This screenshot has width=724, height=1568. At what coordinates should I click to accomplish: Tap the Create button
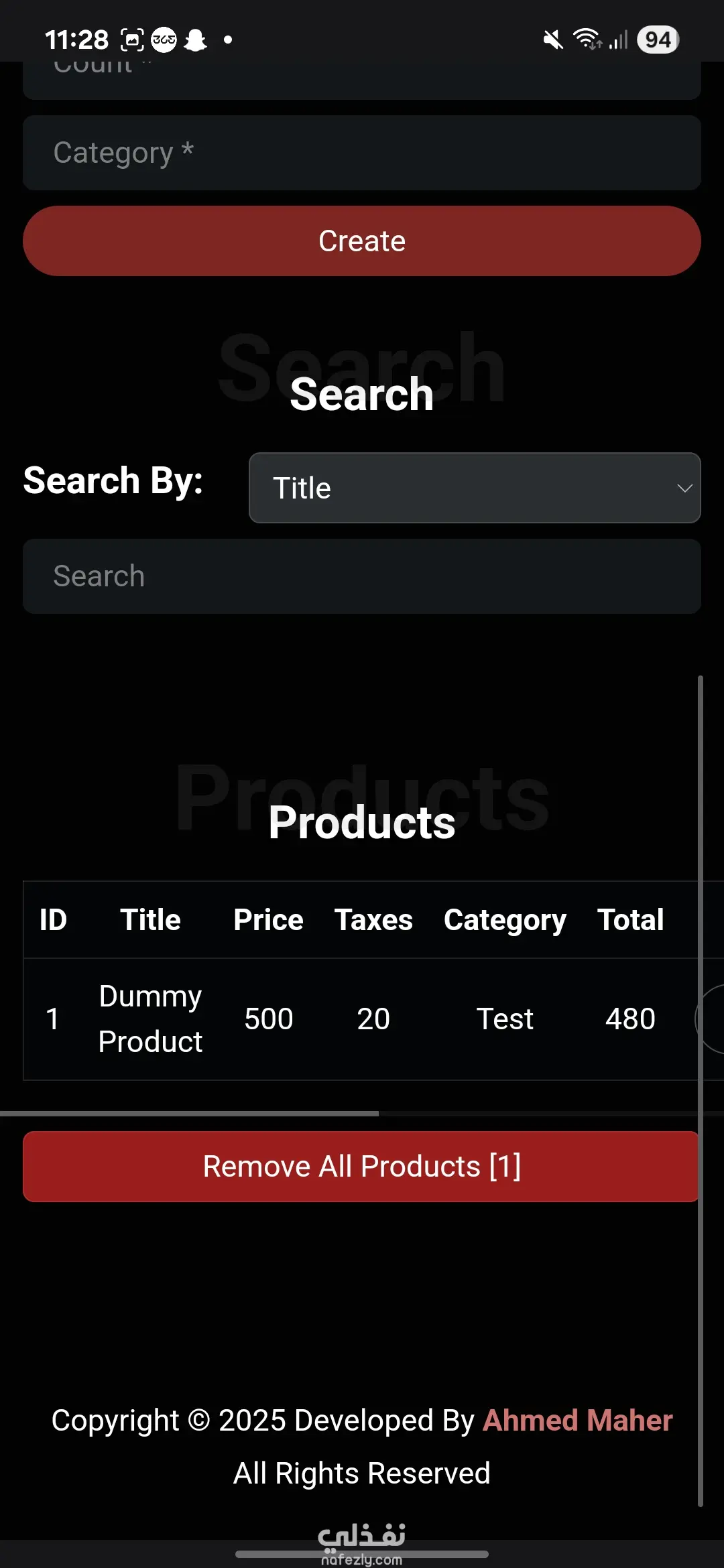(362, 241)
